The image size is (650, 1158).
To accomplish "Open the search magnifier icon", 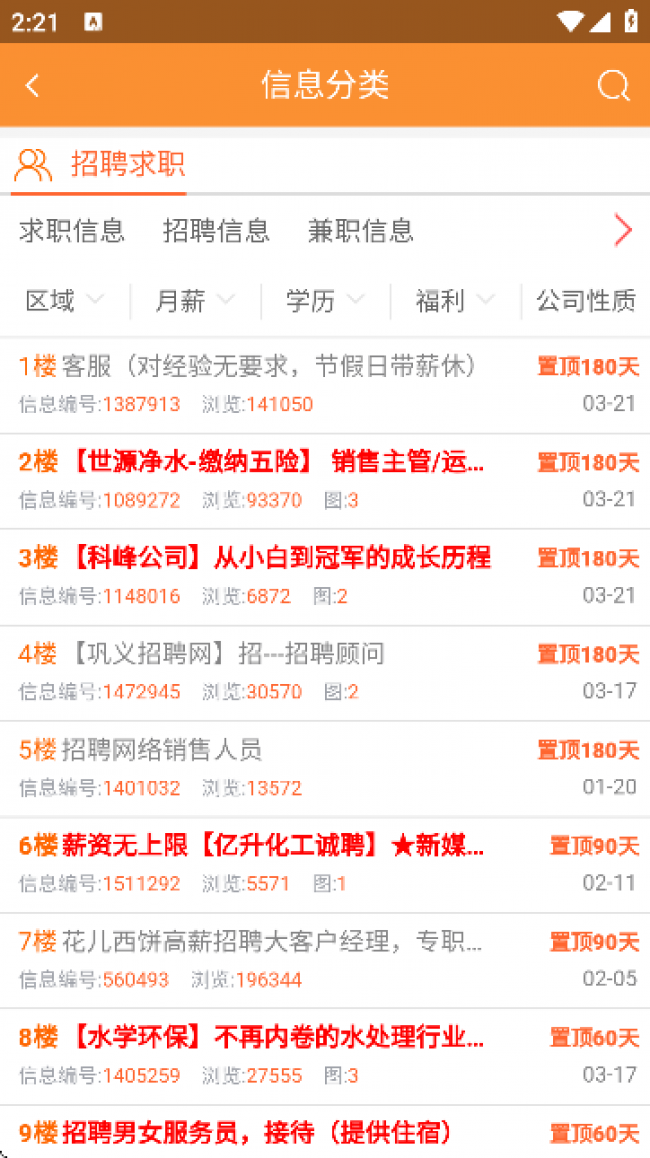I will point(613,86).
